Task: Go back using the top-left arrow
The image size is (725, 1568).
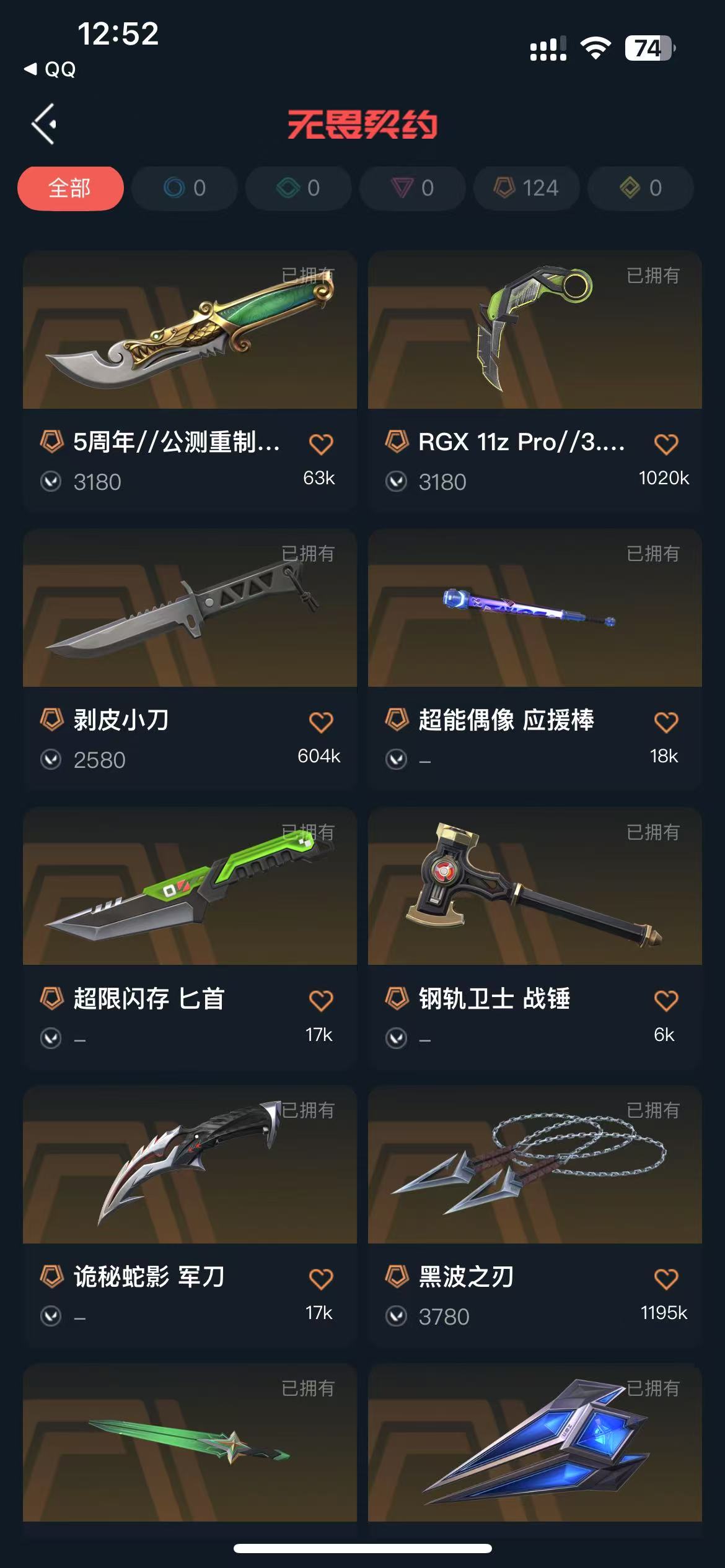Action: click(45, 124)
